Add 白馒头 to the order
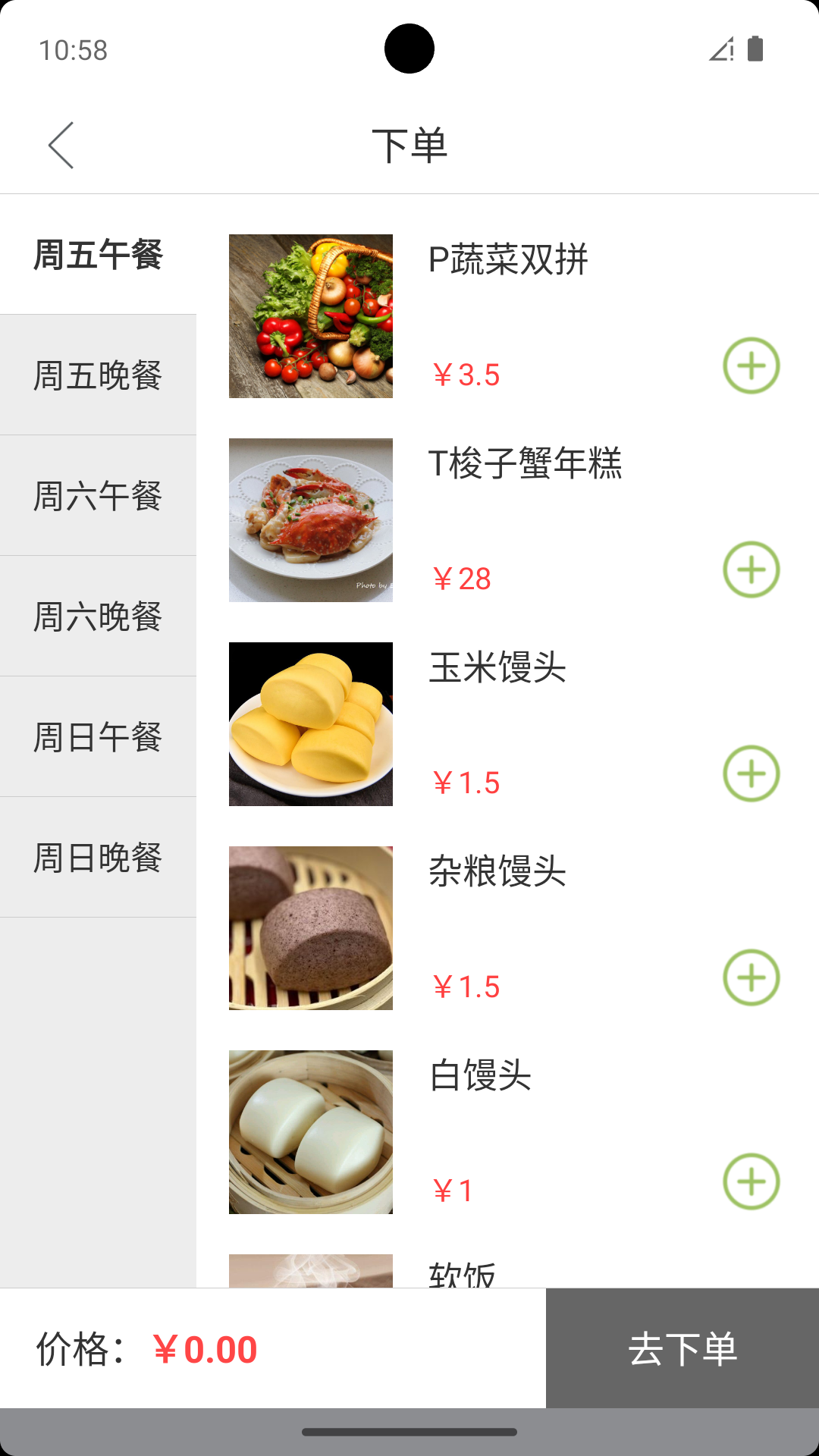Image resolution: width=819 pixels, height=1456 pixels. pyautogui.click(x=751, y=1181)
